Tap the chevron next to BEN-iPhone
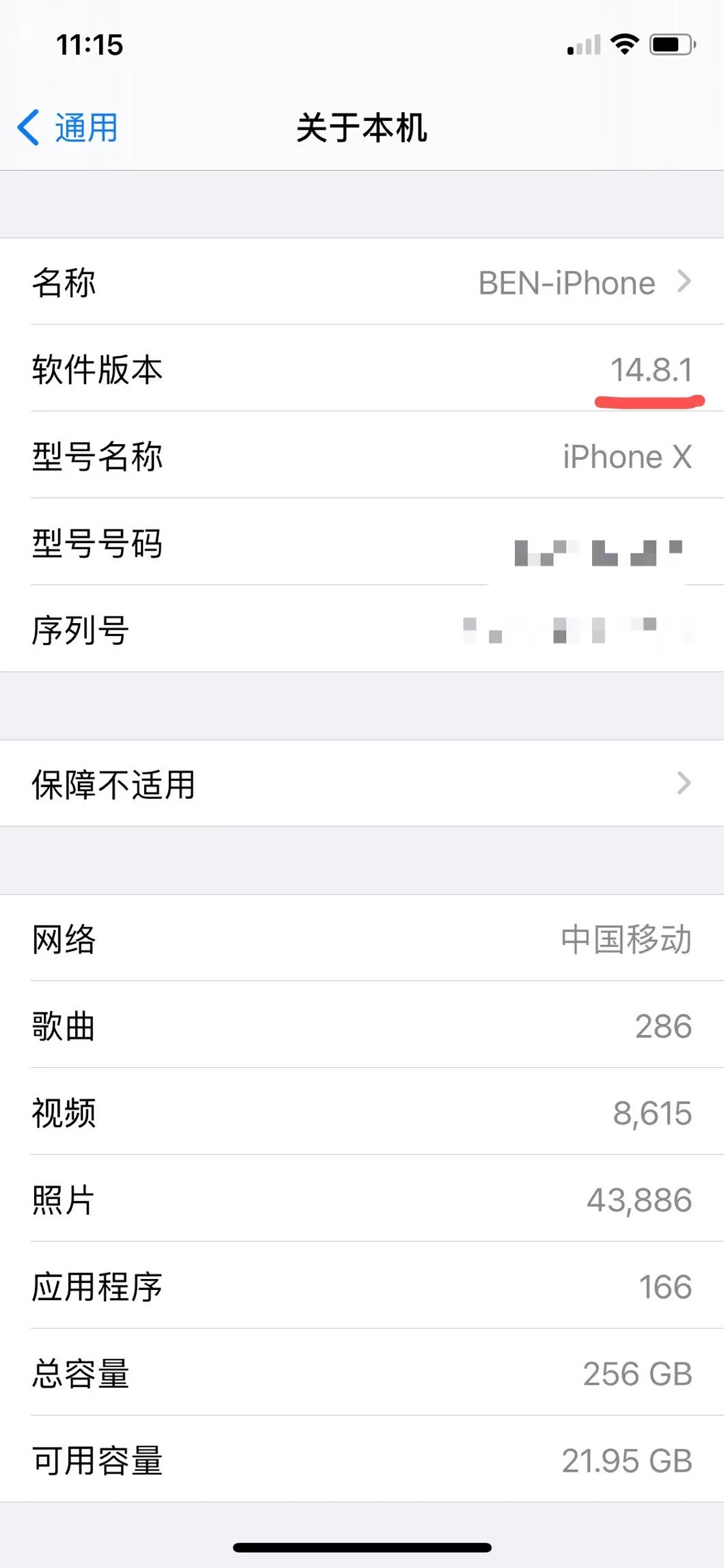 coord(684,281)
